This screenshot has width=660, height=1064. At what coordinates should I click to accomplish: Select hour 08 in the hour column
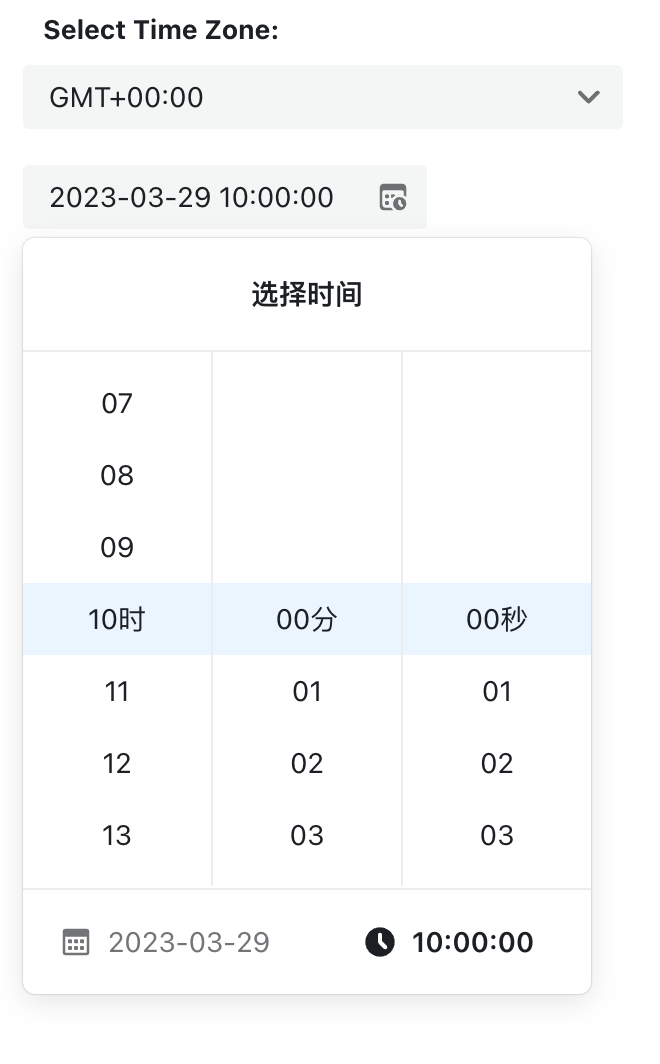click(117, 476)
